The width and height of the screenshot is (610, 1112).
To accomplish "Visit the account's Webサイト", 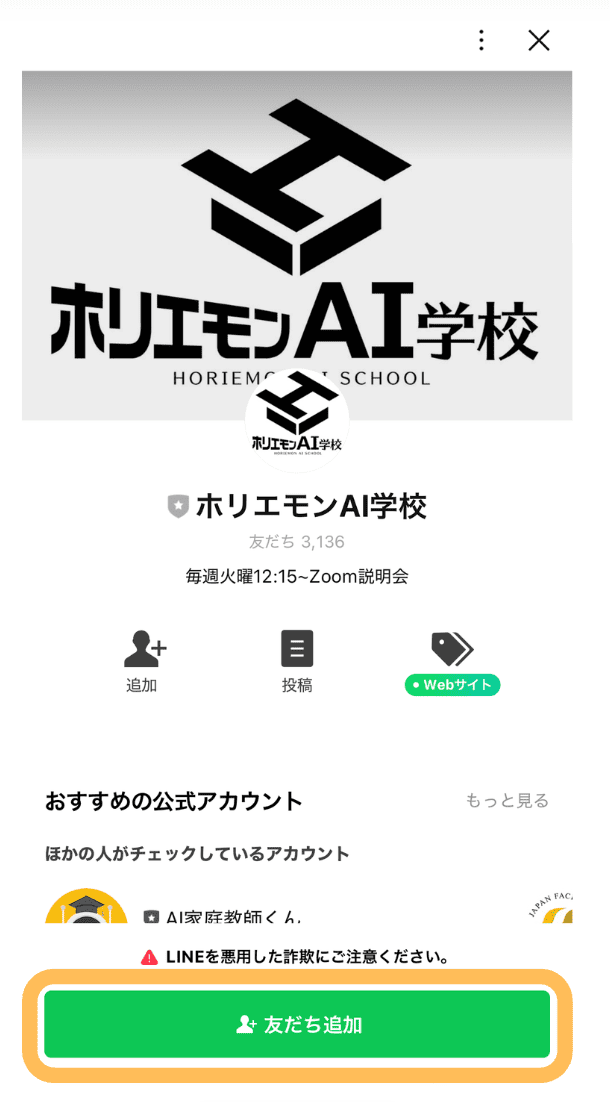I will pos(452,662).
